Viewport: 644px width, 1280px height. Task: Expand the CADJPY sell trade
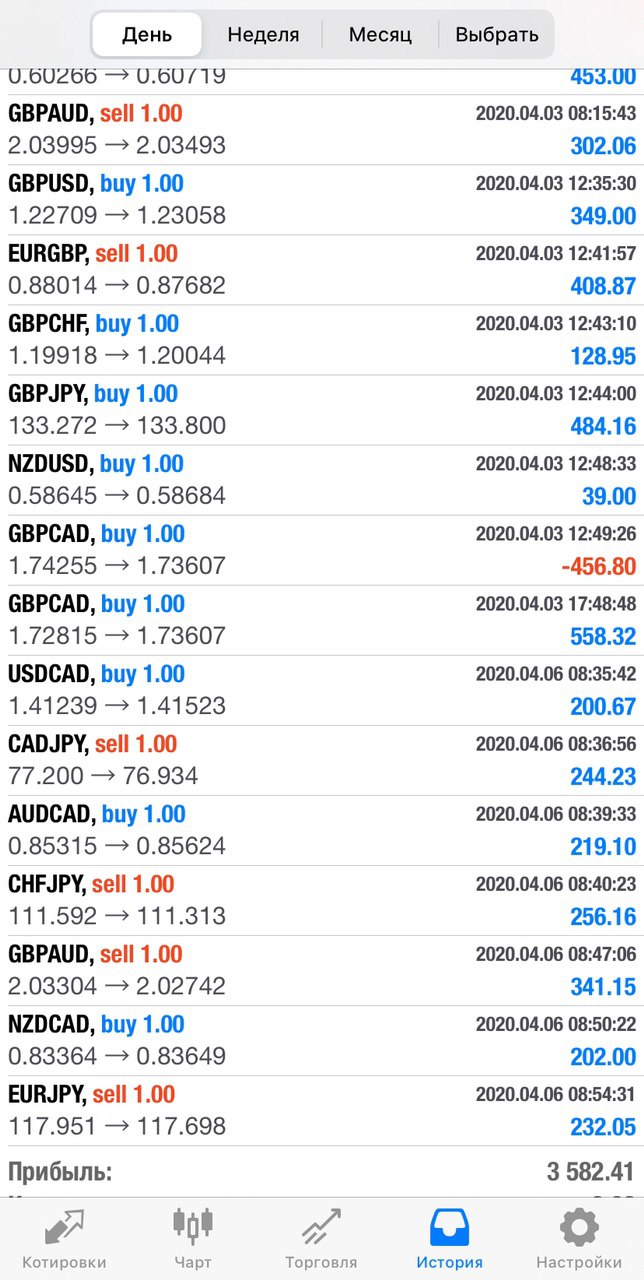click(322, 760)
